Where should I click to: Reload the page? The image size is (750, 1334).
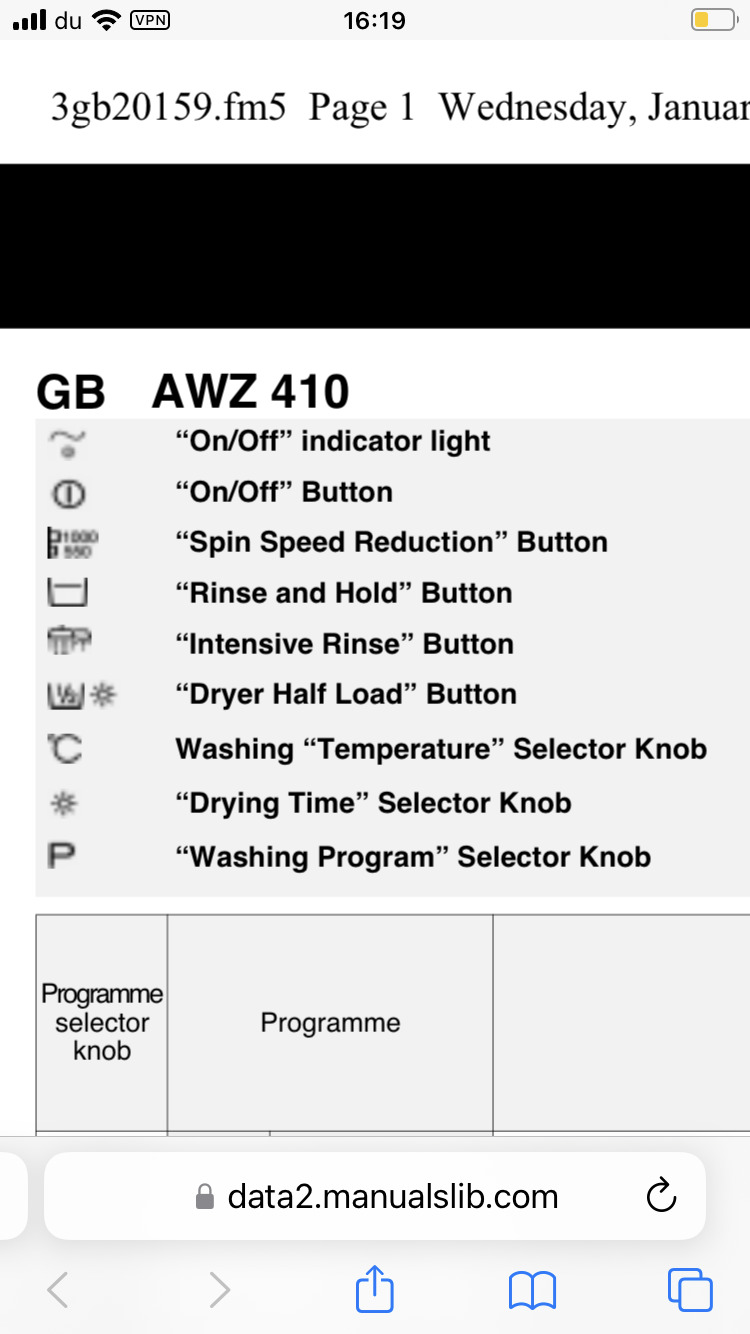tap(661, 1196)
